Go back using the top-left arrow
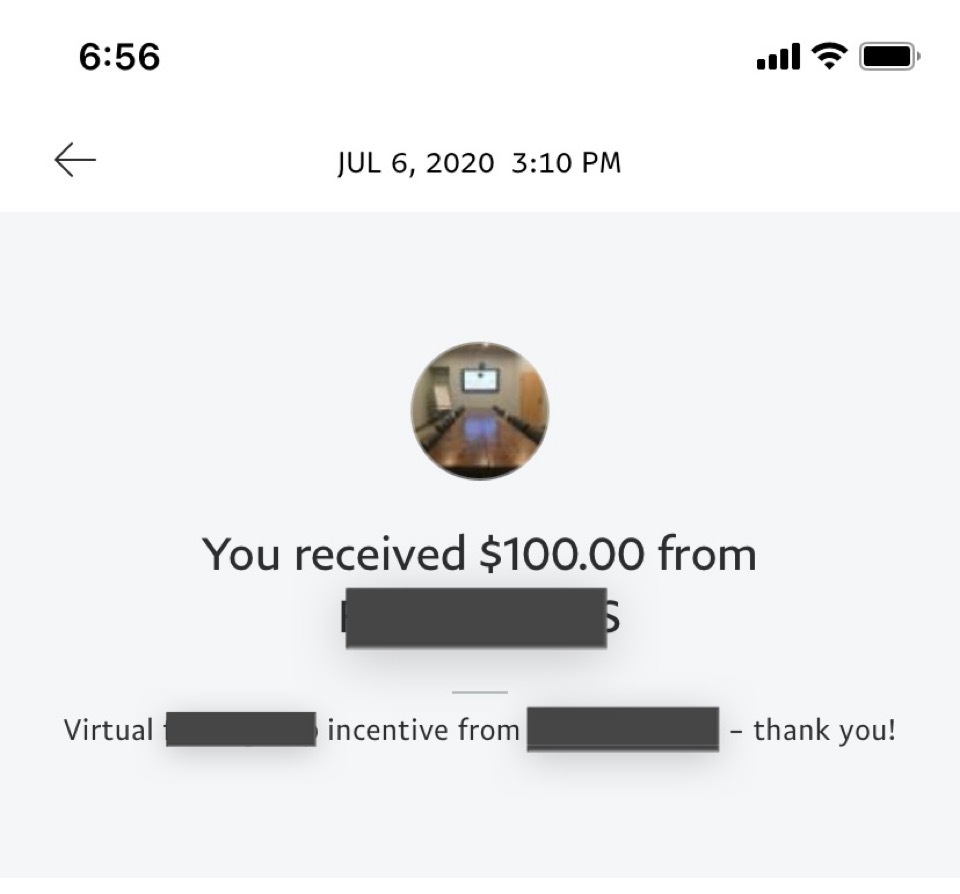 click(75, 160)
